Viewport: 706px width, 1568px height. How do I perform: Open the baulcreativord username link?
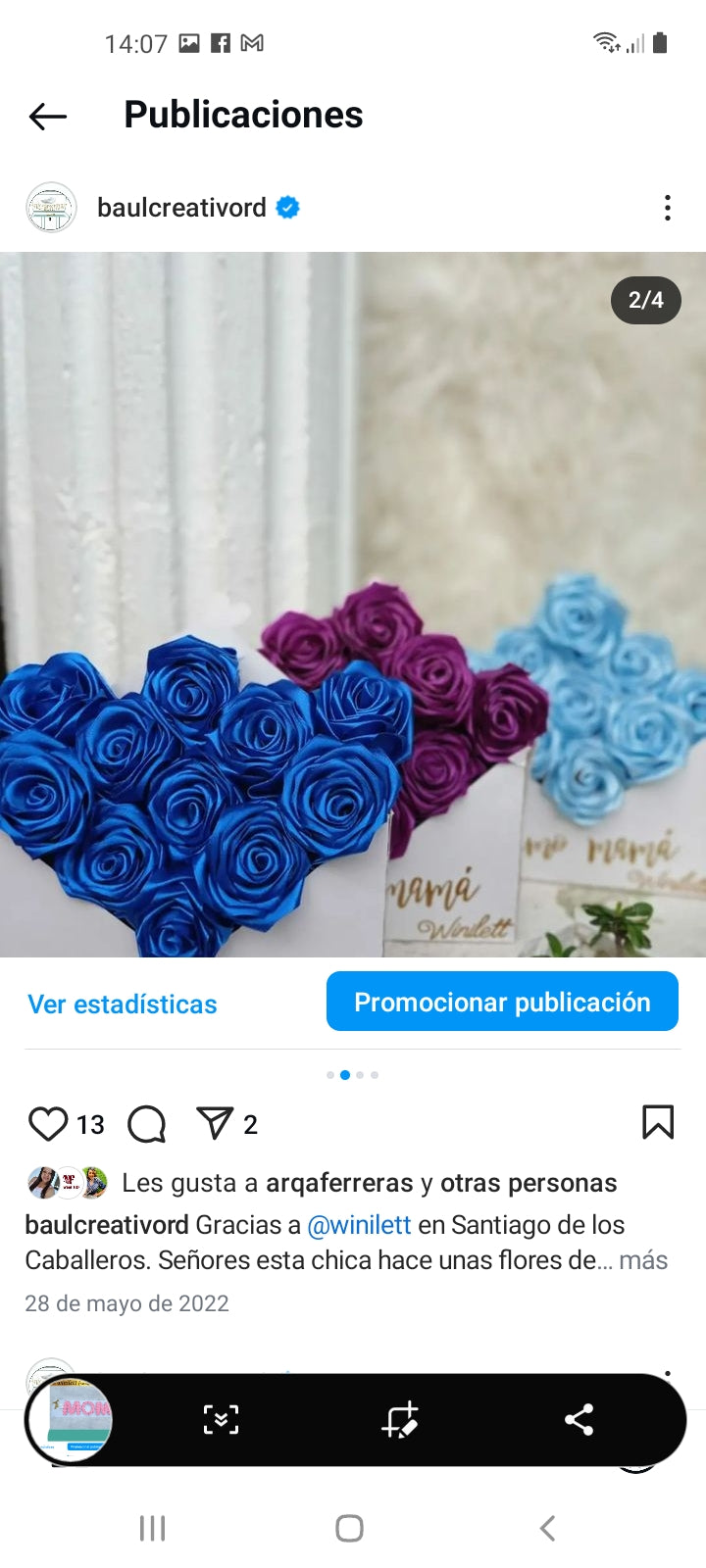tap(181, 208)
